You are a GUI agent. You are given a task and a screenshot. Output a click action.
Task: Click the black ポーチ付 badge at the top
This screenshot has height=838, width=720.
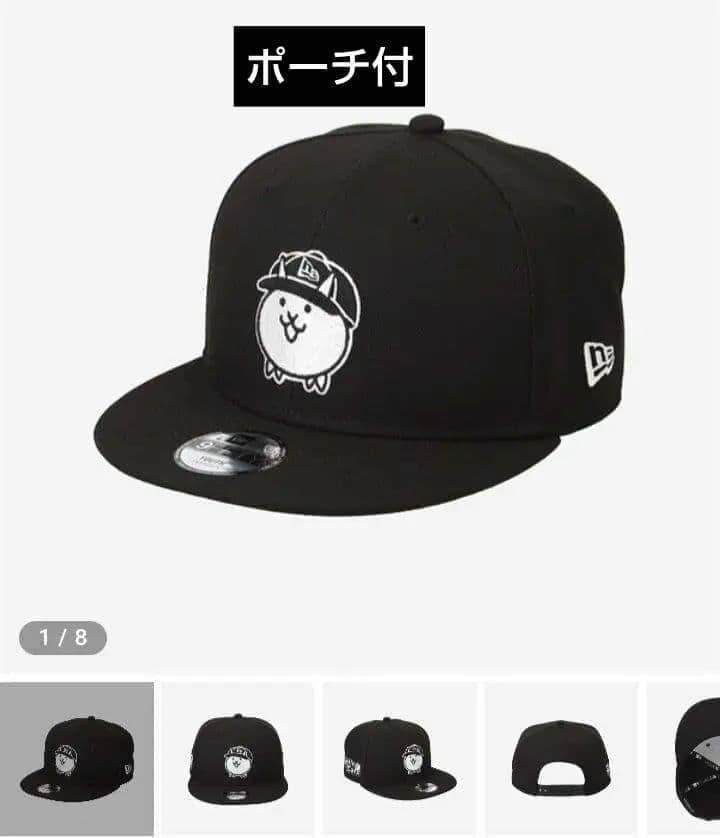pos(330,62)
